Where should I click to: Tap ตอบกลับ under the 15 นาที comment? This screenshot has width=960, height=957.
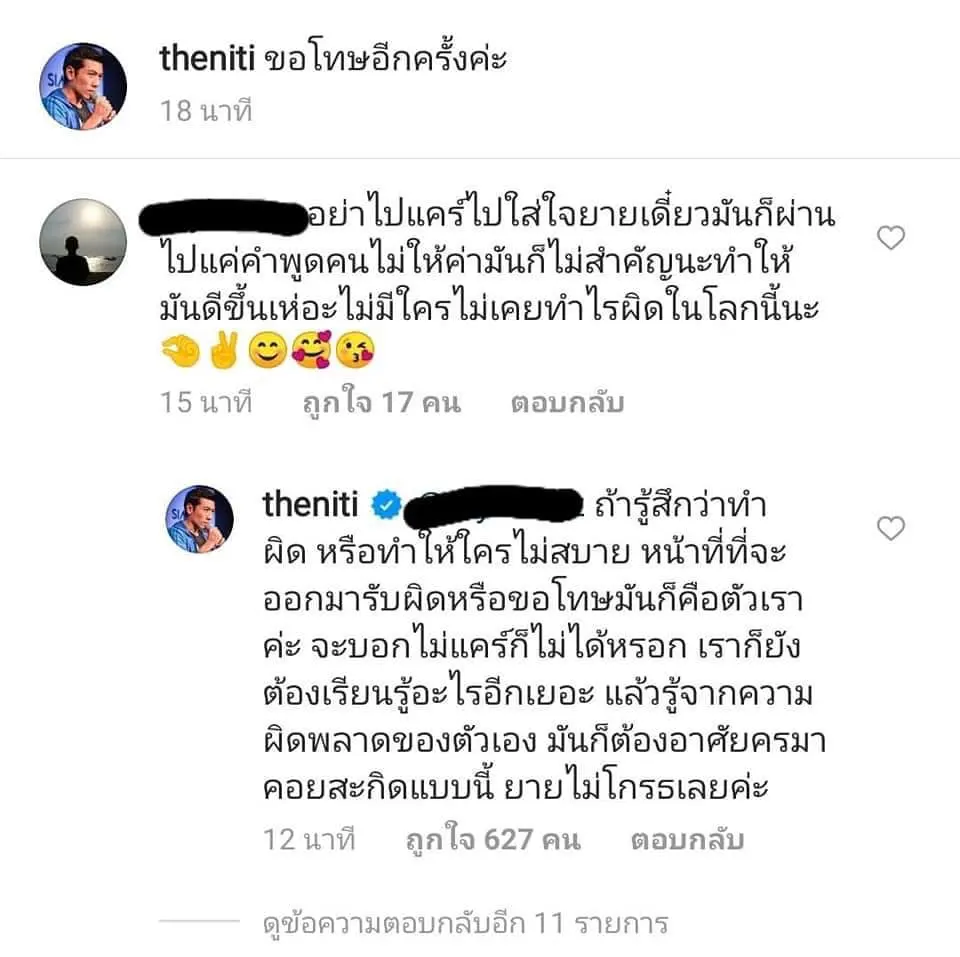click(566, 403)
